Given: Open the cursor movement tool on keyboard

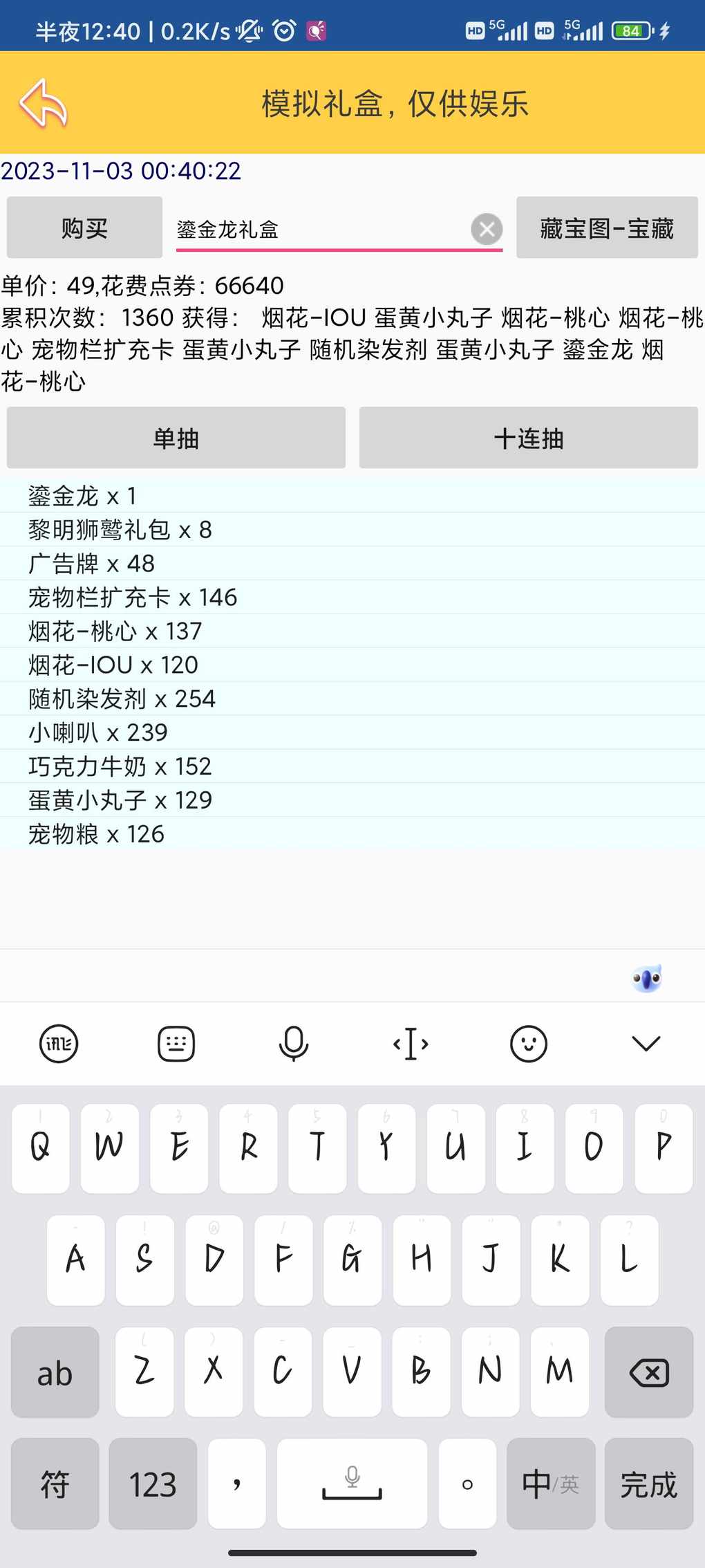Looking at the screenshot, I should pyautogui.click(x=411, y=1043).
